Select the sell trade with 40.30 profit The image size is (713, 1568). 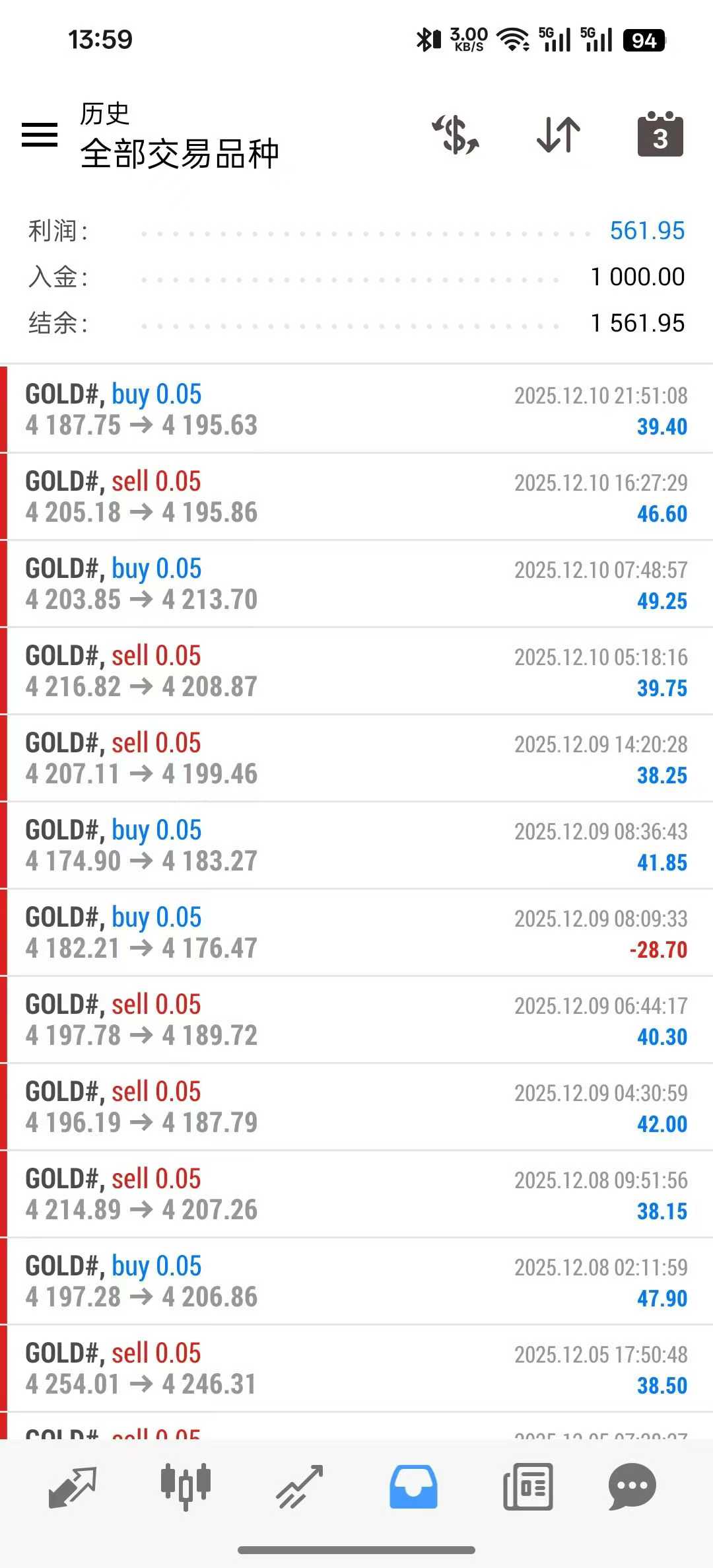pos(356,1020)
